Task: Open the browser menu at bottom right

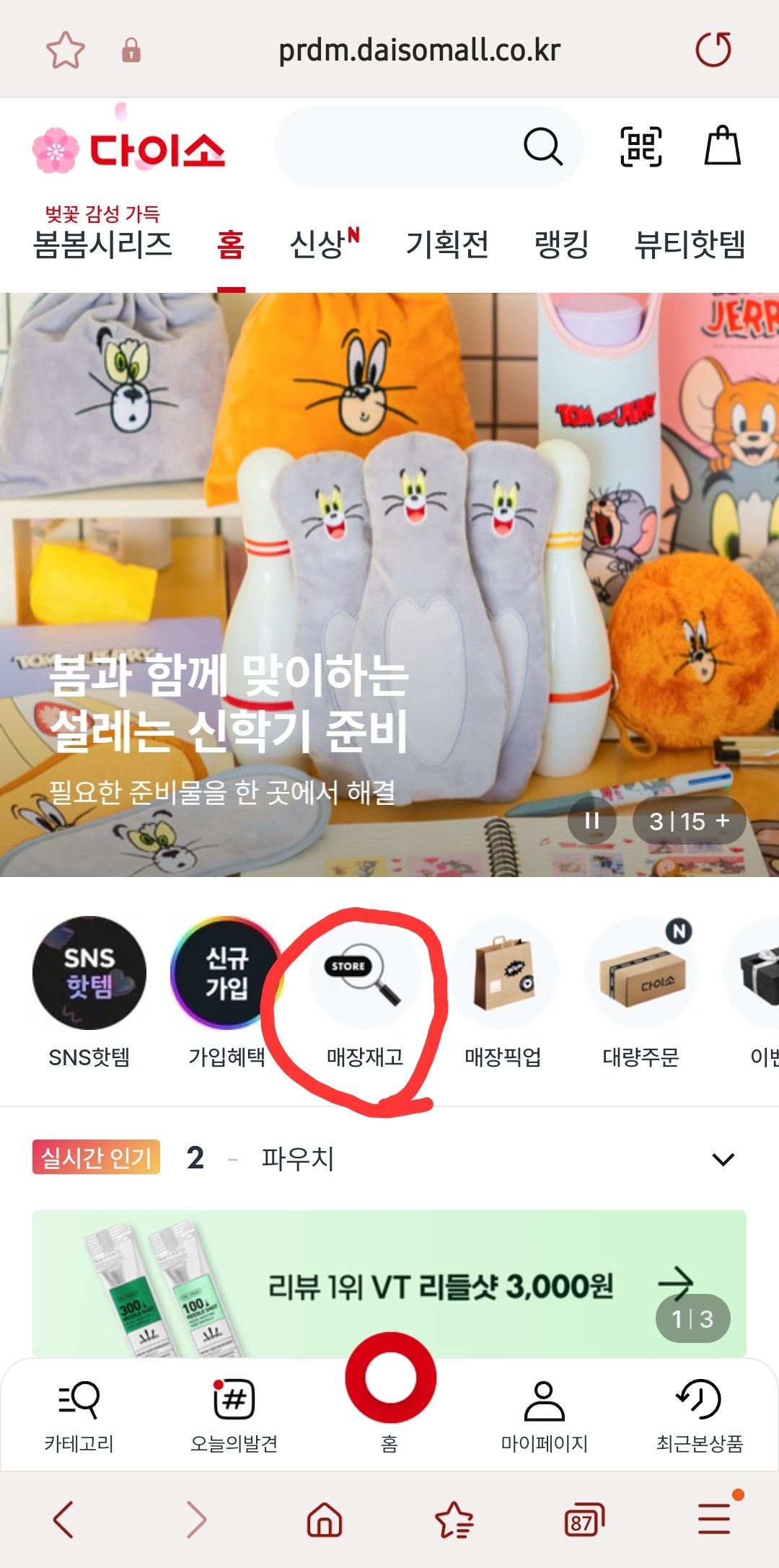Action: (x=713, y=1518)
